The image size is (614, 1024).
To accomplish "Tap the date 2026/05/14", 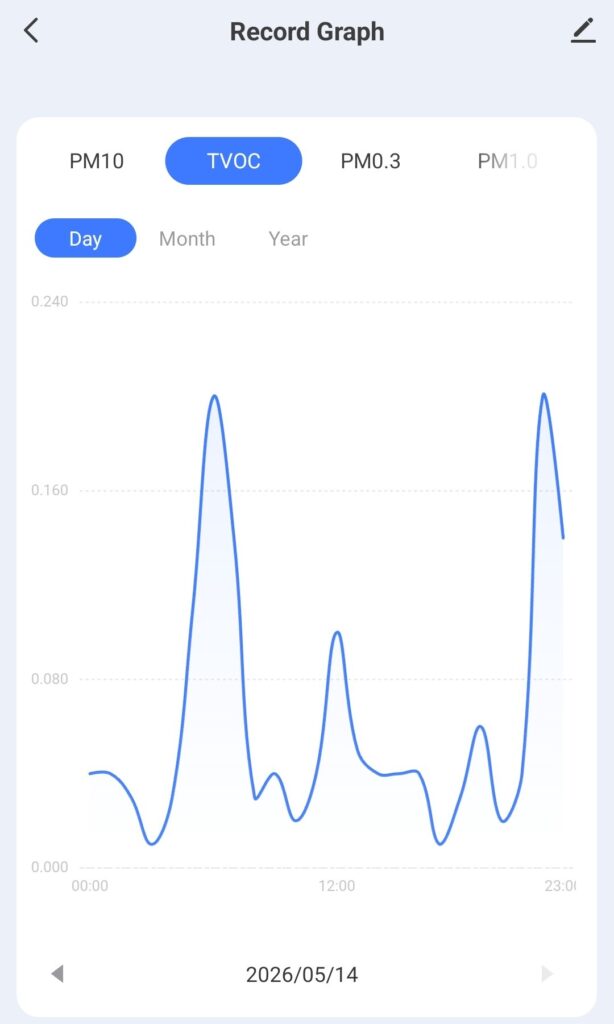I will click(302, 975).
